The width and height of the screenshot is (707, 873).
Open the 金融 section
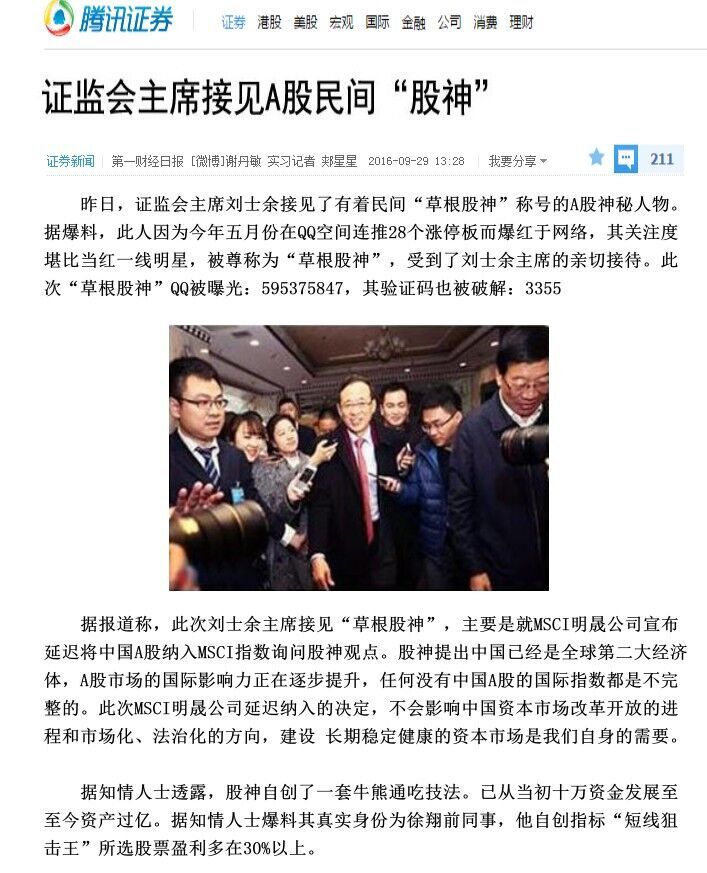pyautogui.click(x=413, y=22)
